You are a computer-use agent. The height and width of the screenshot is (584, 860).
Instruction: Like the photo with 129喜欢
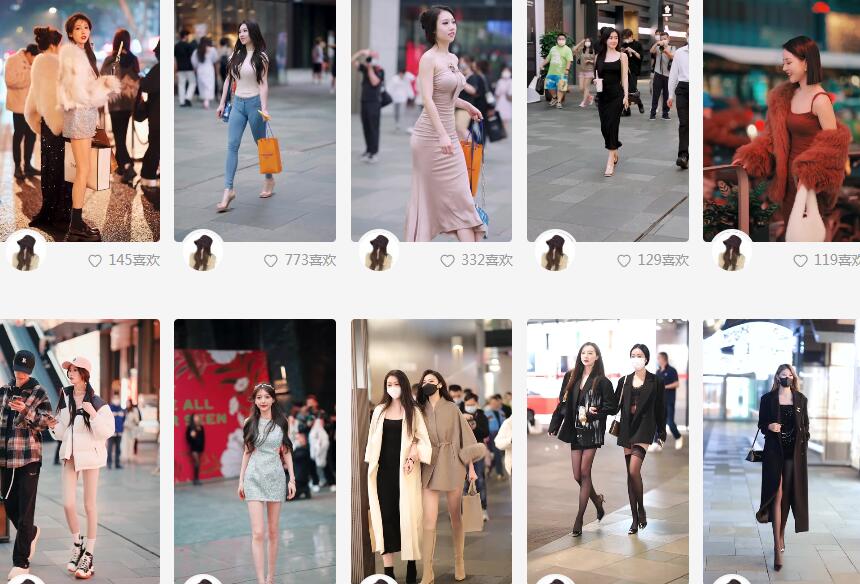(x=624, y=261)
